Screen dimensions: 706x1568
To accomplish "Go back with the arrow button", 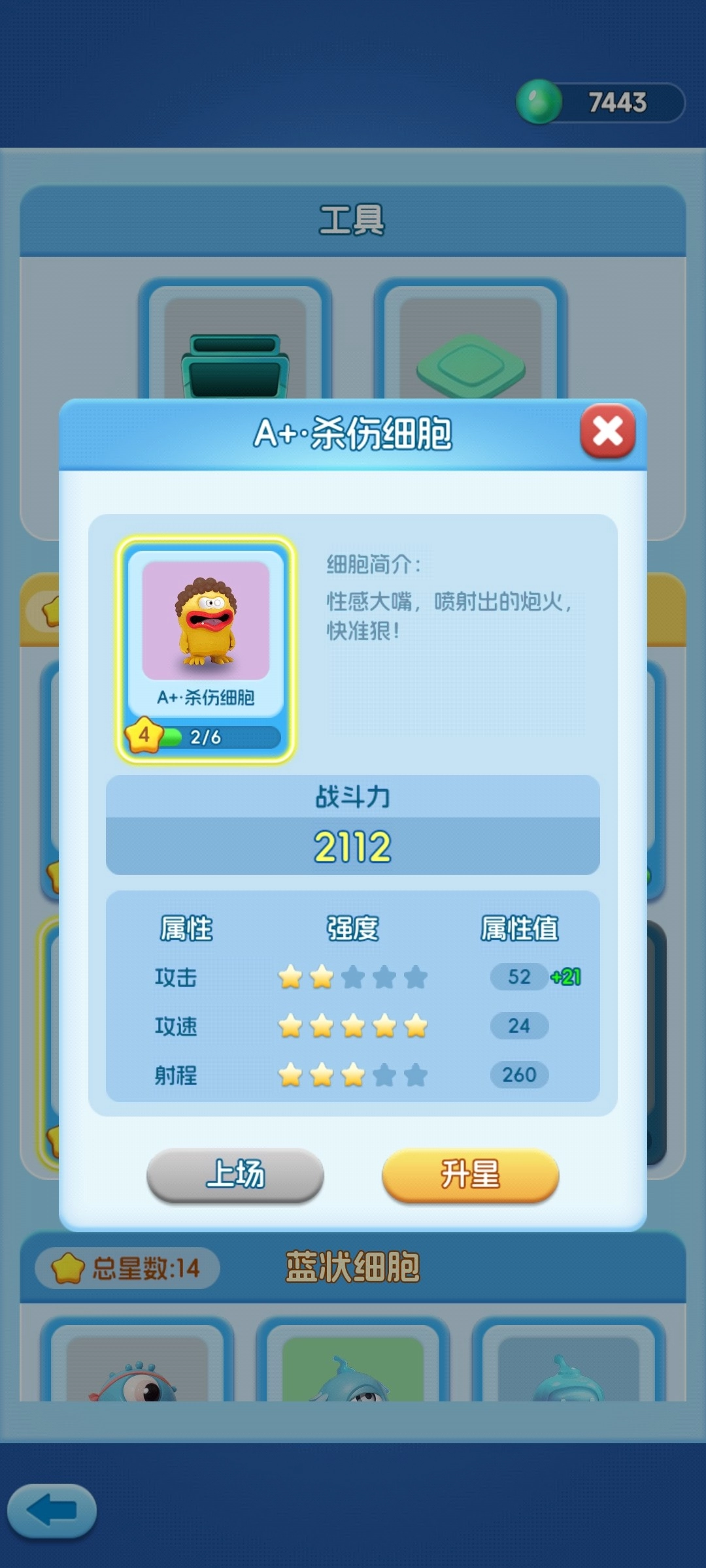I will [x=52, y=1511].
